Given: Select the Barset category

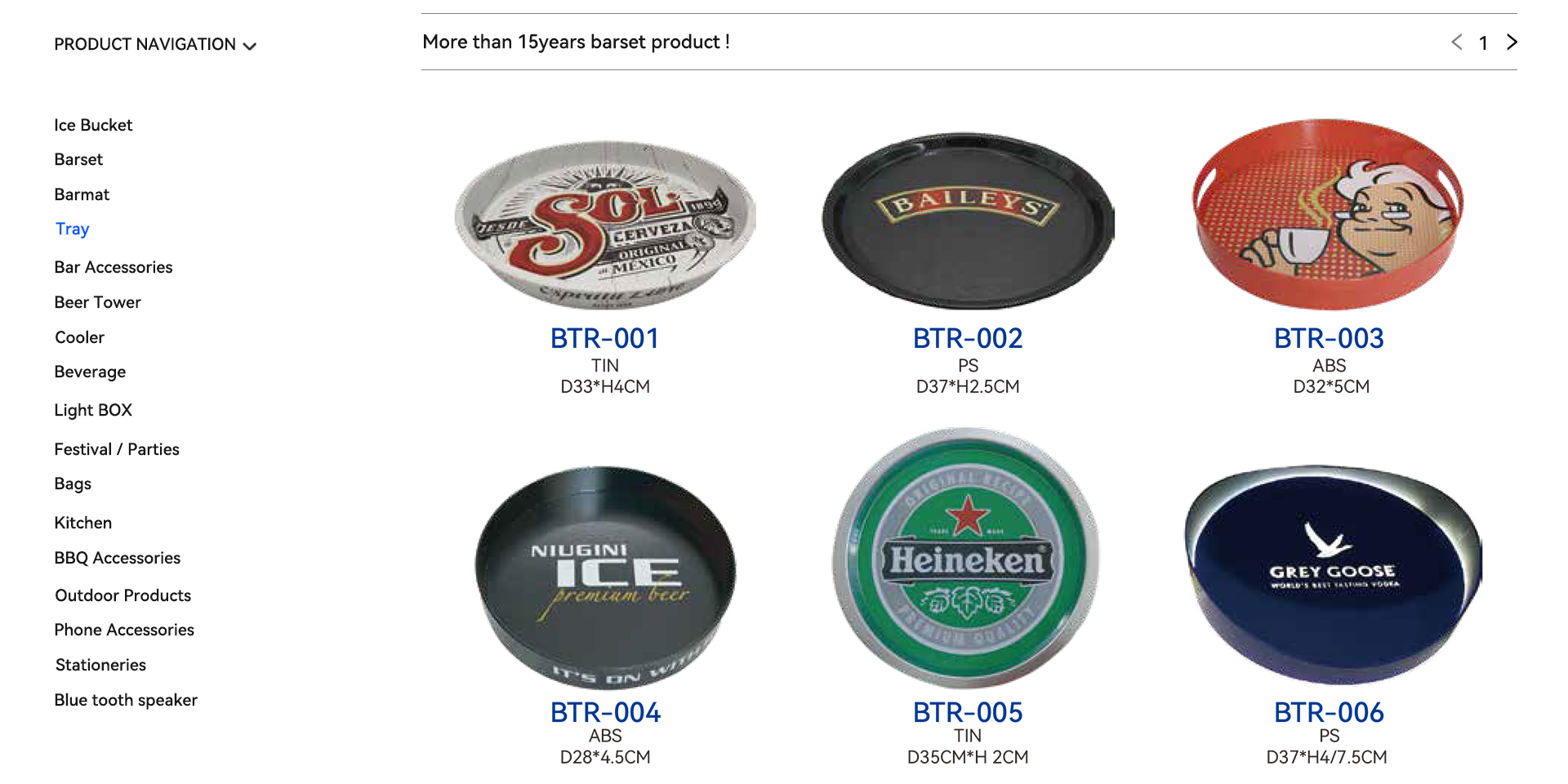Looking at the screenshot, I should (x=78, y=159).
